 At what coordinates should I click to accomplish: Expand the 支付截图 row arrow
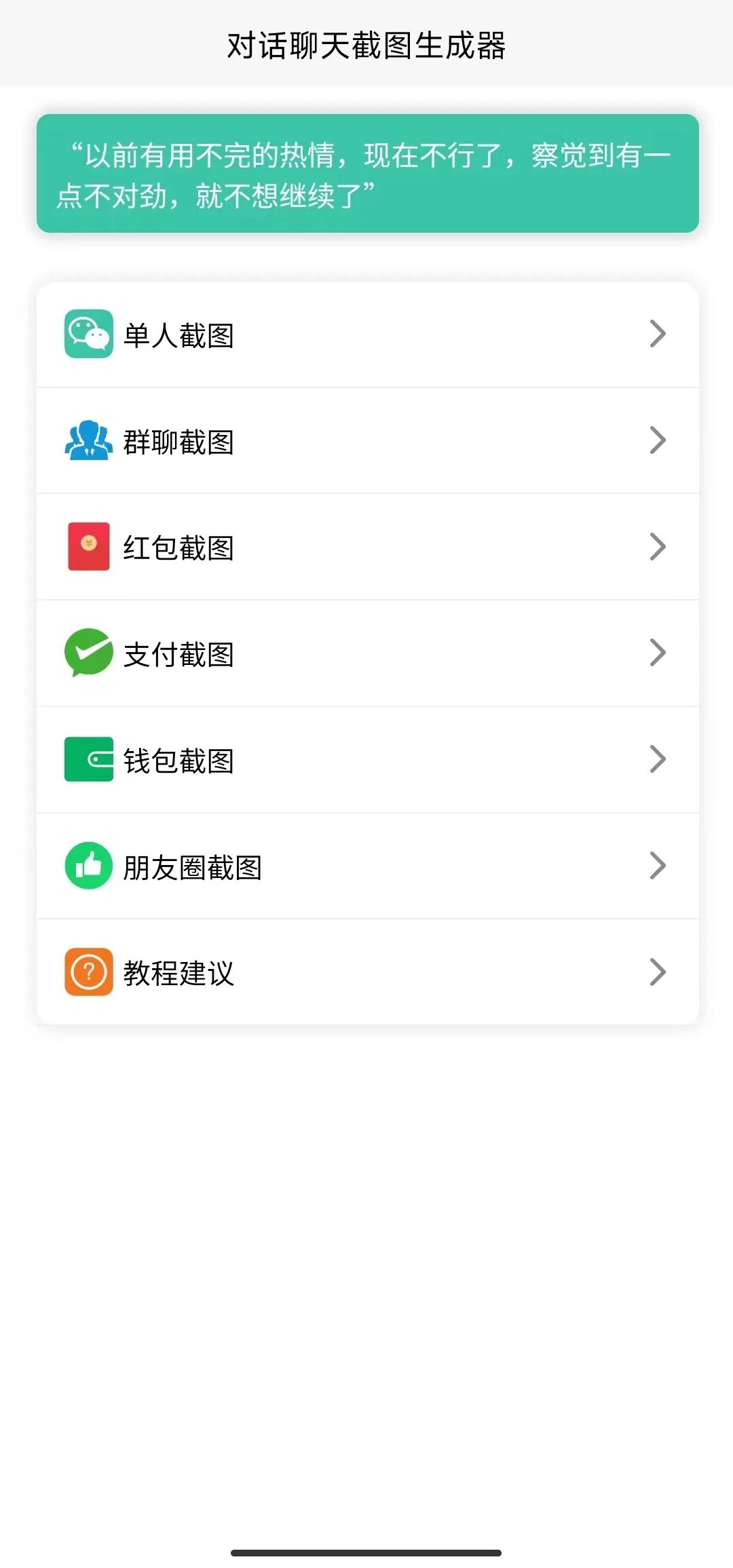pyautogui.click(x=657, y=653)
